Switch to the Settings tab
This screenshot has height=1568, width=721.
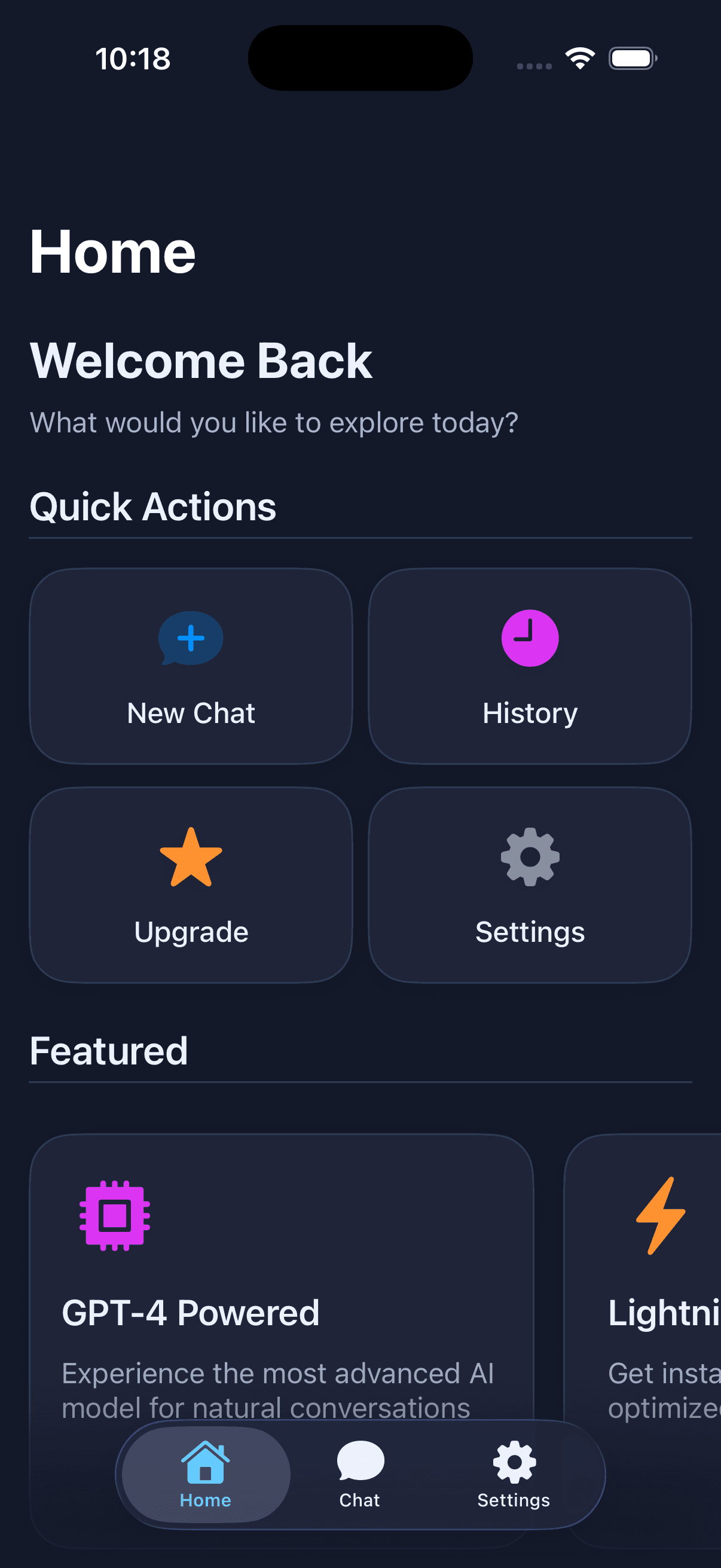[x=513, y=1473]
